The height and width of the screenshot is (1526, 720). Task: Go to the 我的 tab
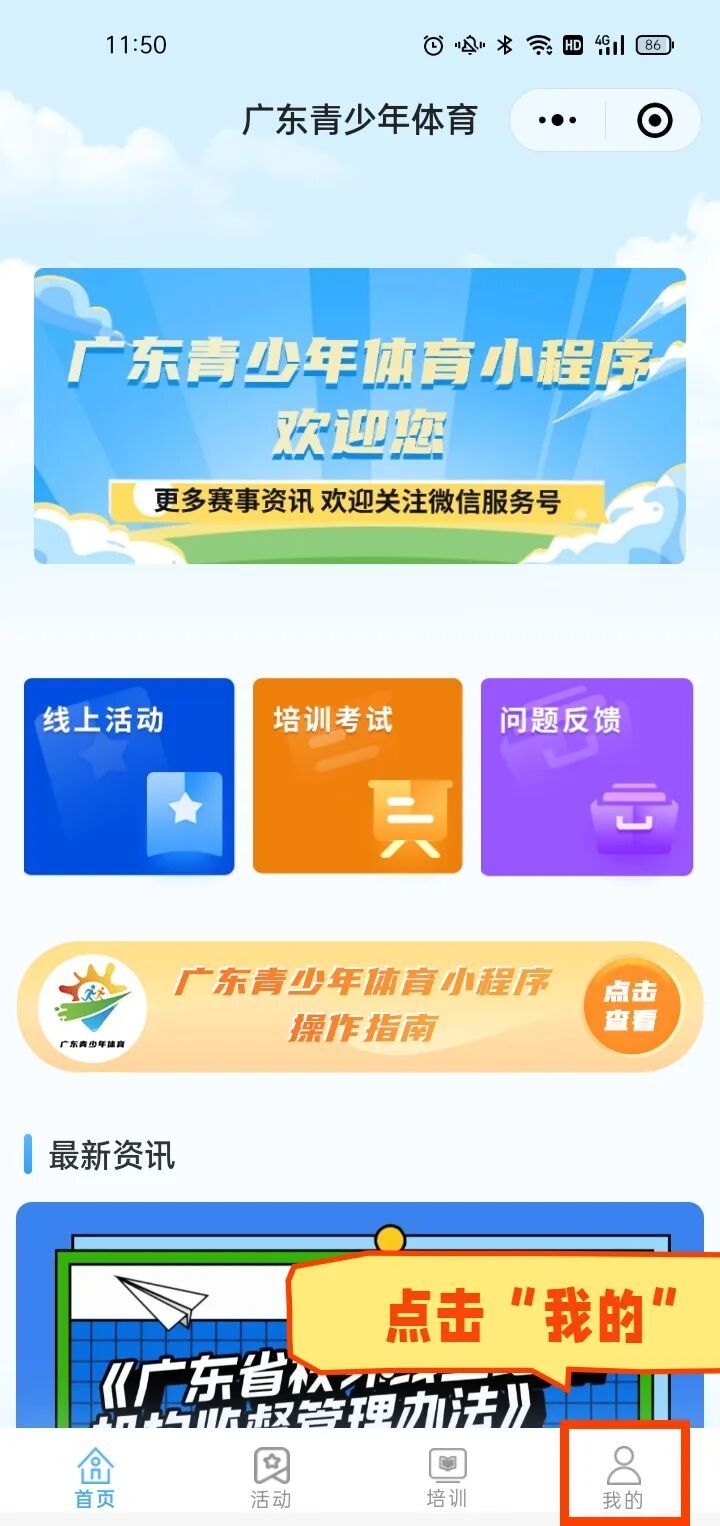click(623, 1478)
